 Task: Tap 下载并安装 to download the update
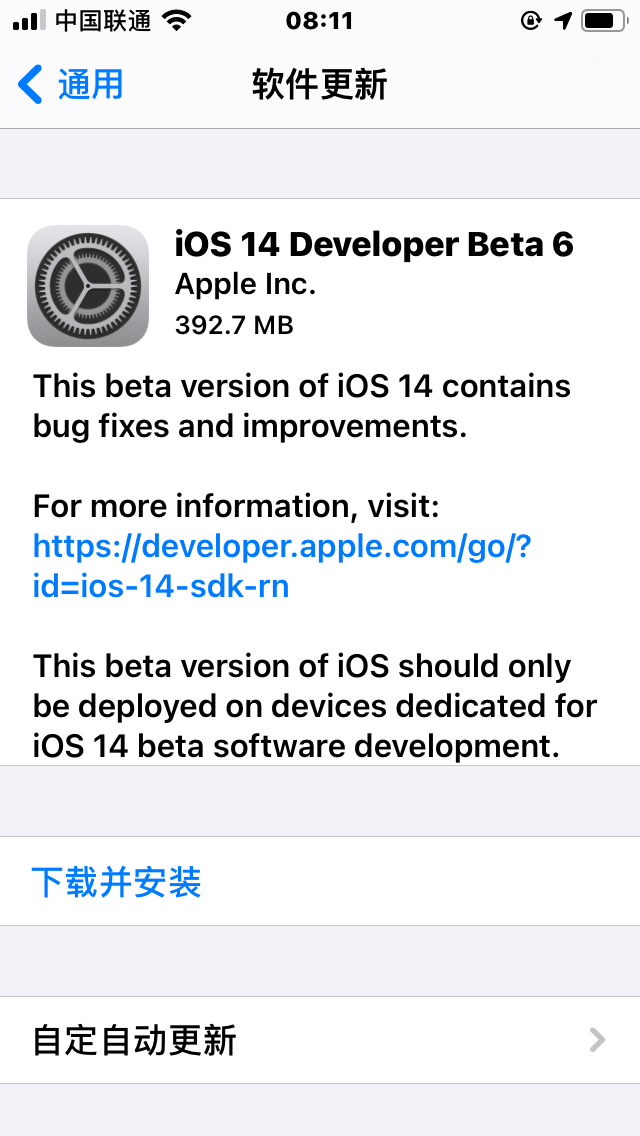[117, 882]
